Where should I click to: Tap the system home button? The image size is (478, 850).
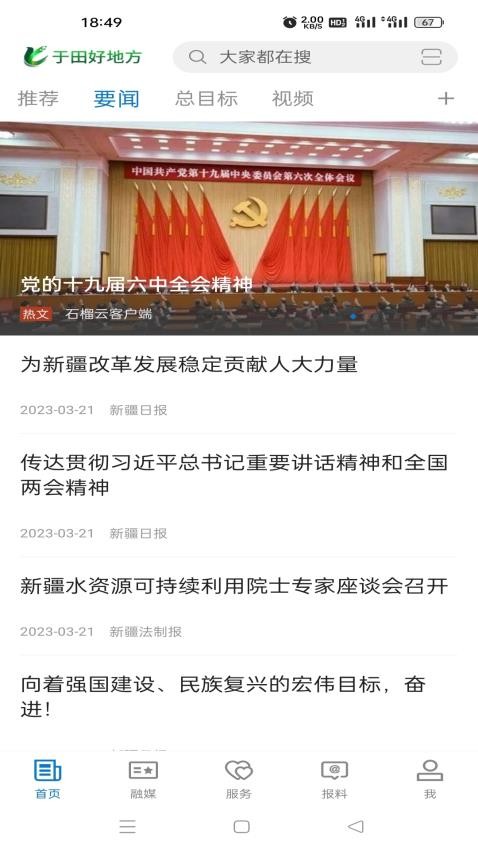tap(241, 826)
